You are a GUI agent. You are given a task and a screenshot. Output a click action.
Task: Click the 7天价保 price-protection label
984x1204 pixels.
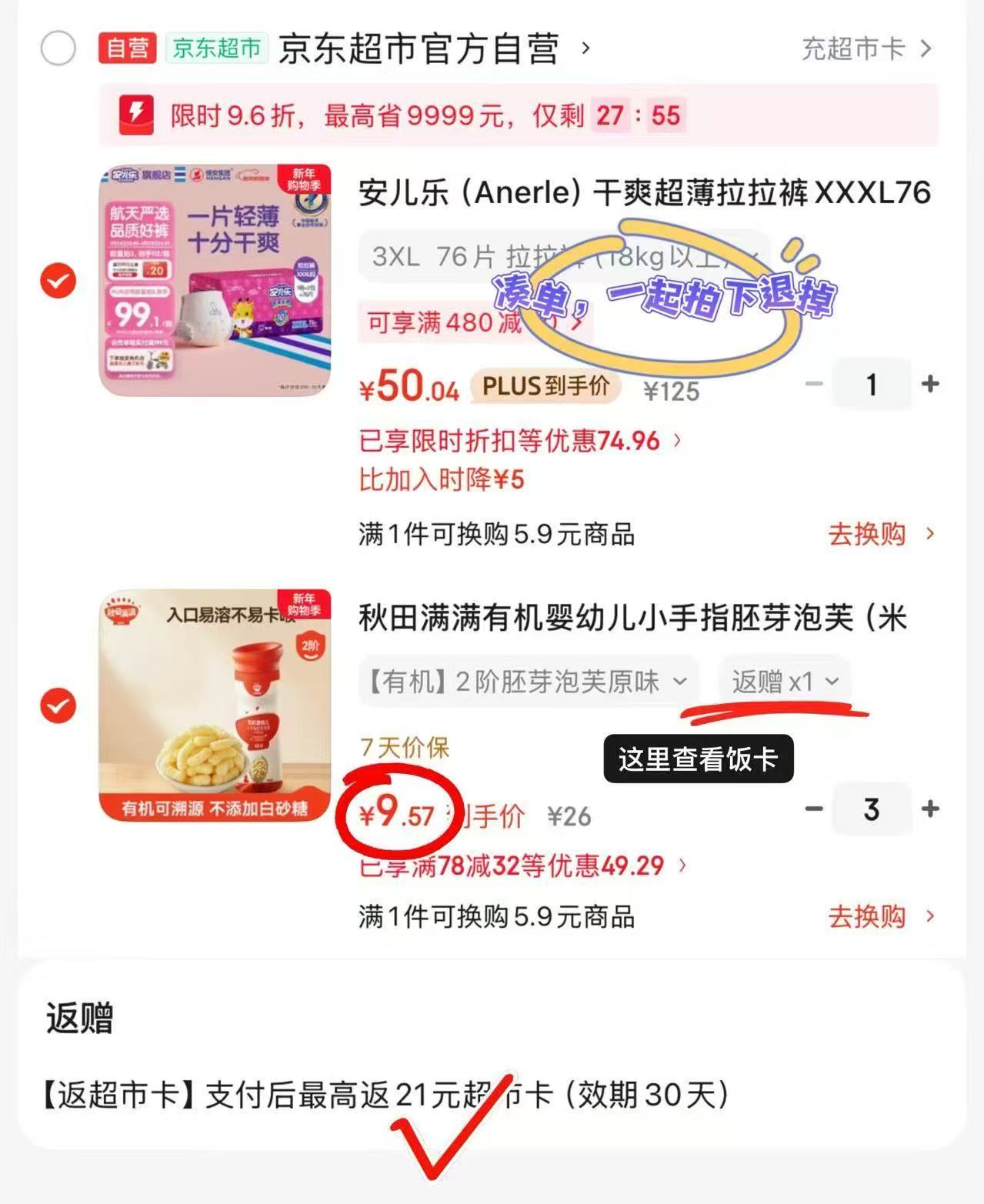404,745
